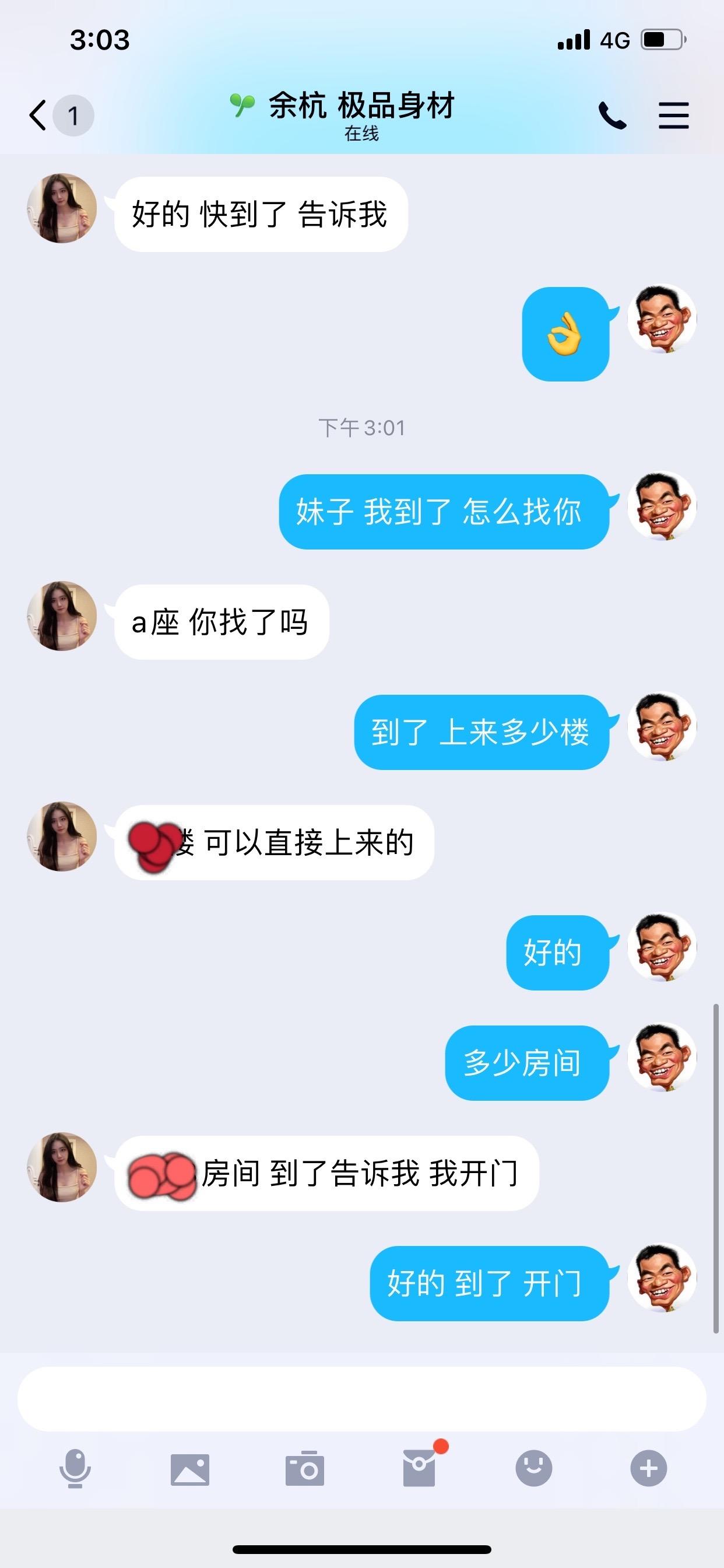Start a voice call with this contact
The width and height of the screenshot is (724, 1568).
(612, 115)
